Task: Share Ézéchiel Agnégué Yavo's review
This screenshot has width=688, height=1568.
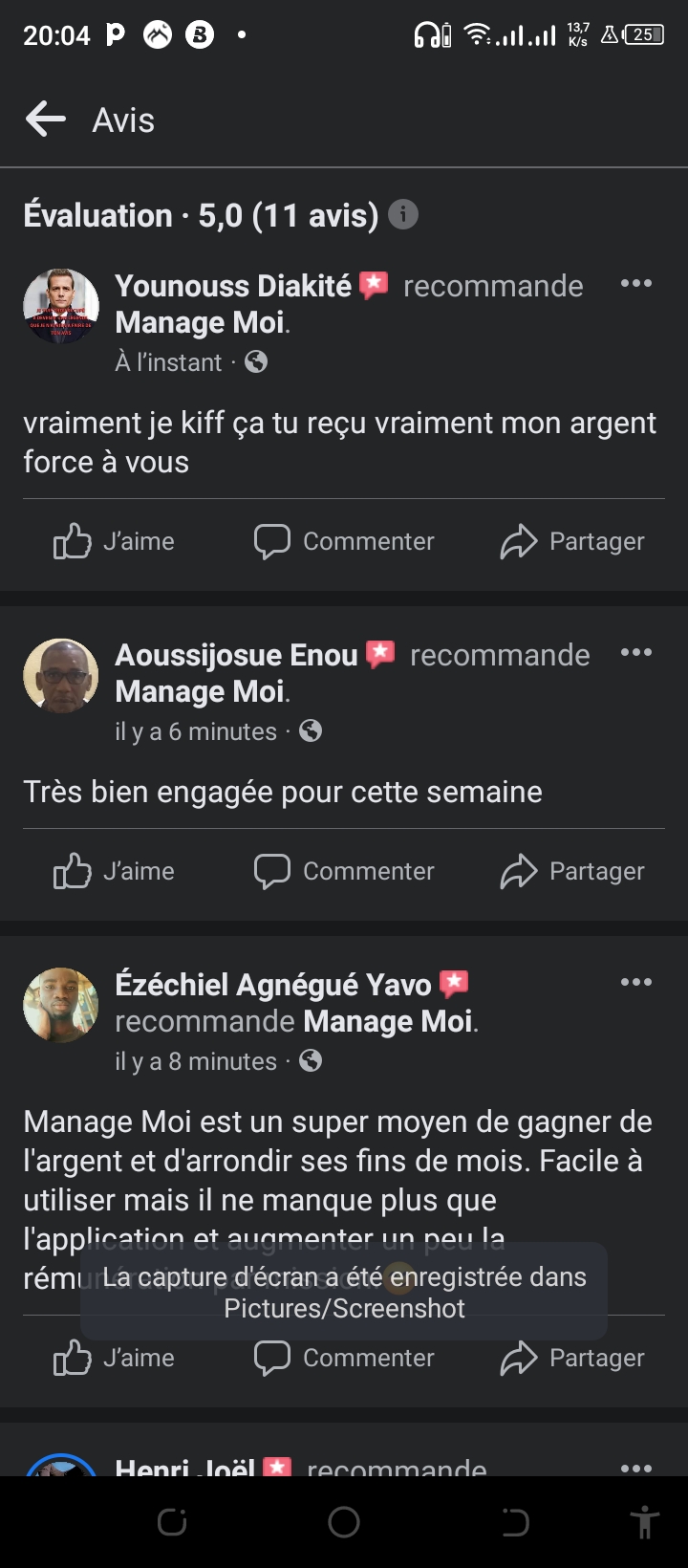Action: pos(572,1358)
